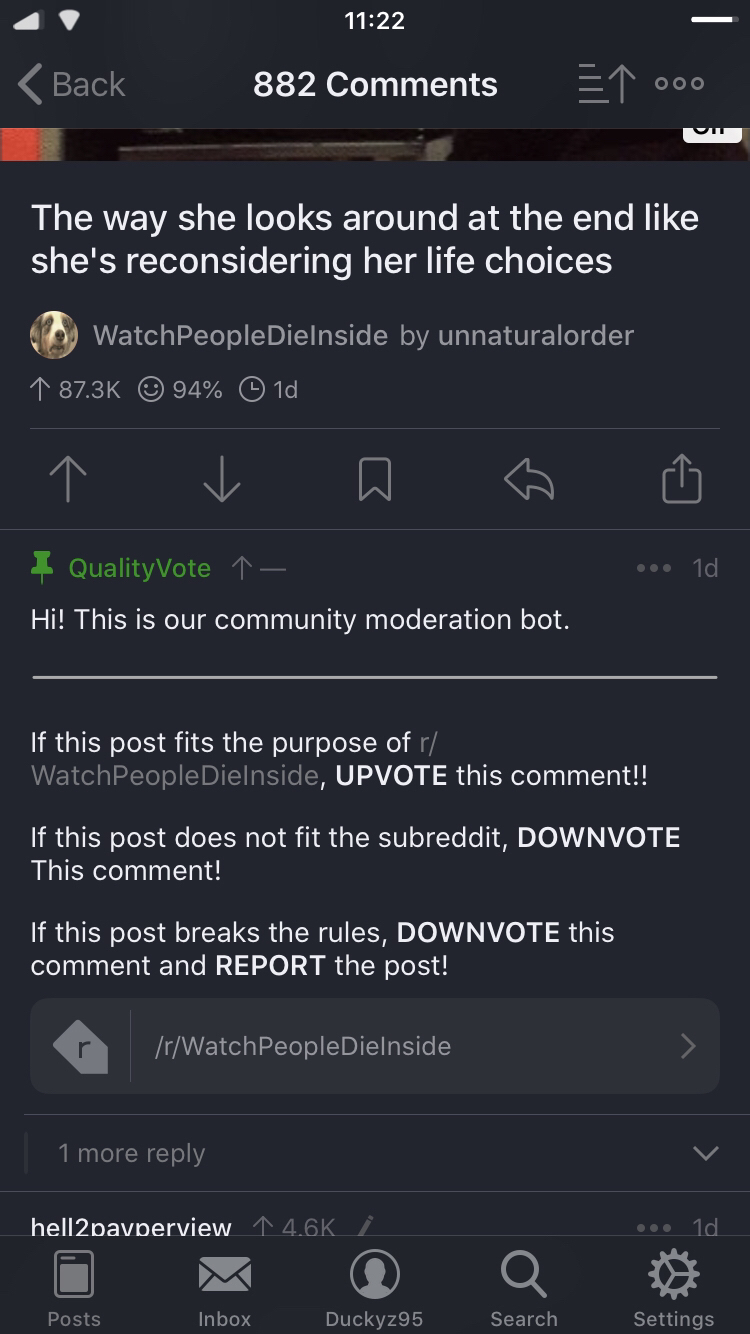Bookmark this post
Image resolution: width=750 pixels, height=1334 pixels.
point(375,480)
